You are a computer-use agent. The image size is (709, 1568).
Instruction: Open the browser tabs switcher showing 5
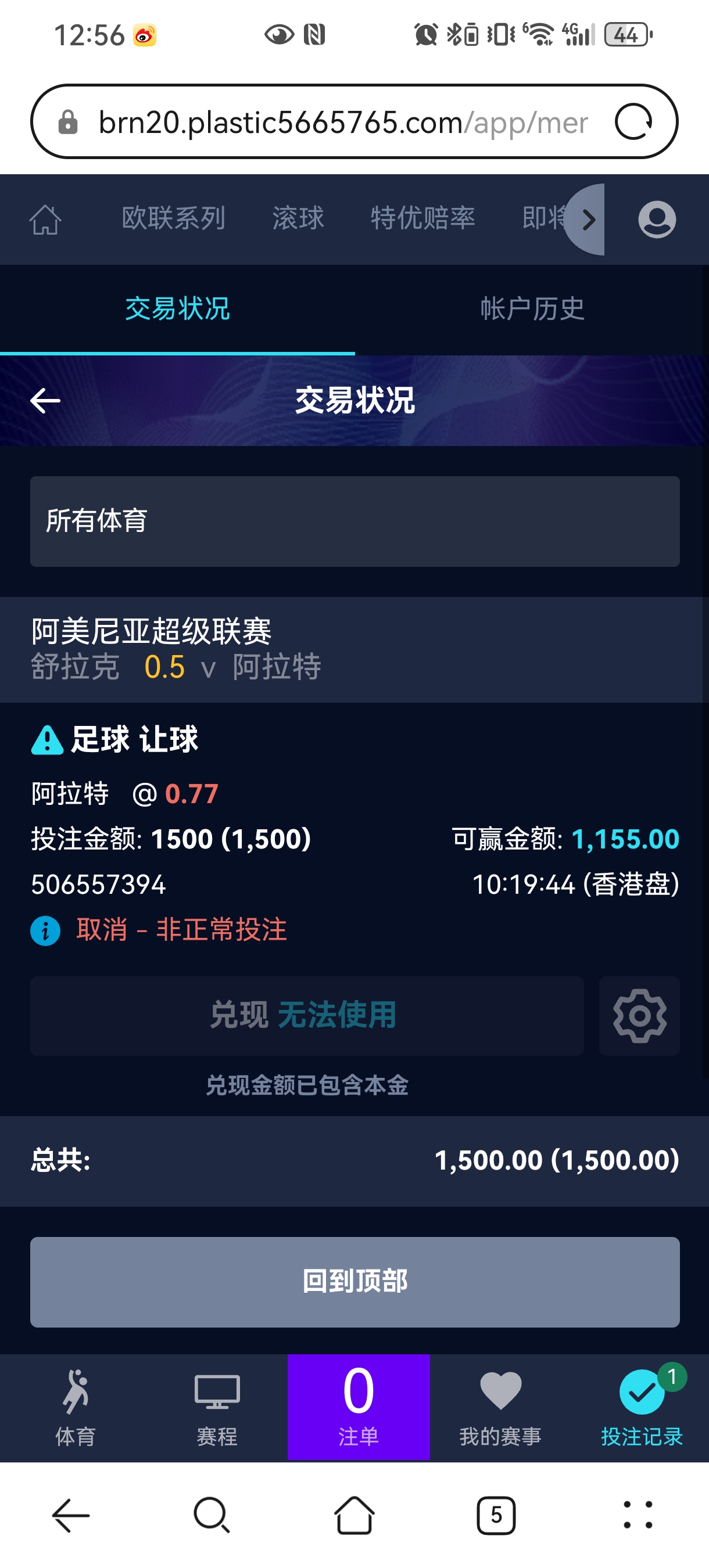[x=495, y=1515]
